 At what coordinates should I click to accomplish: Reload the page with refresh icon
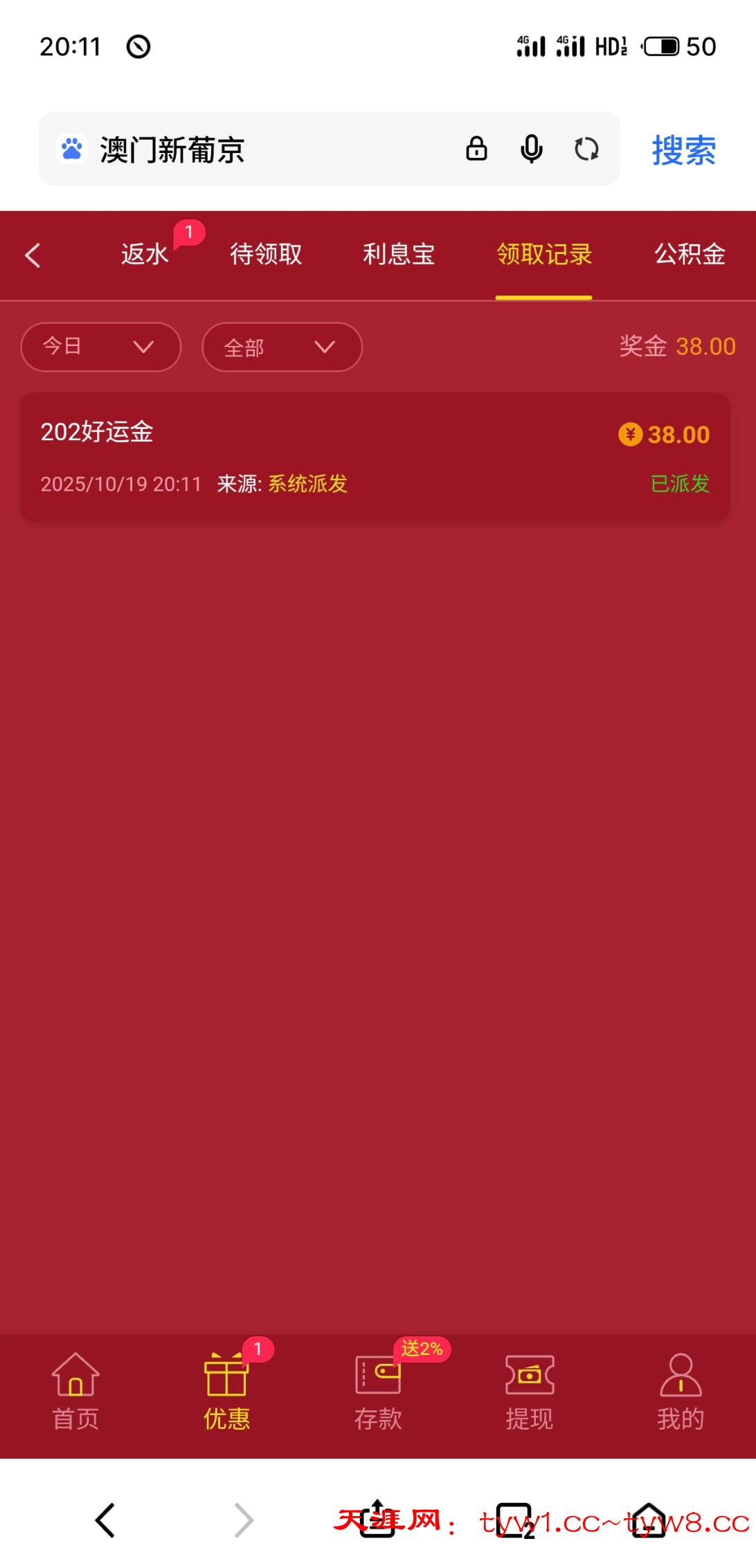[586, 149]
